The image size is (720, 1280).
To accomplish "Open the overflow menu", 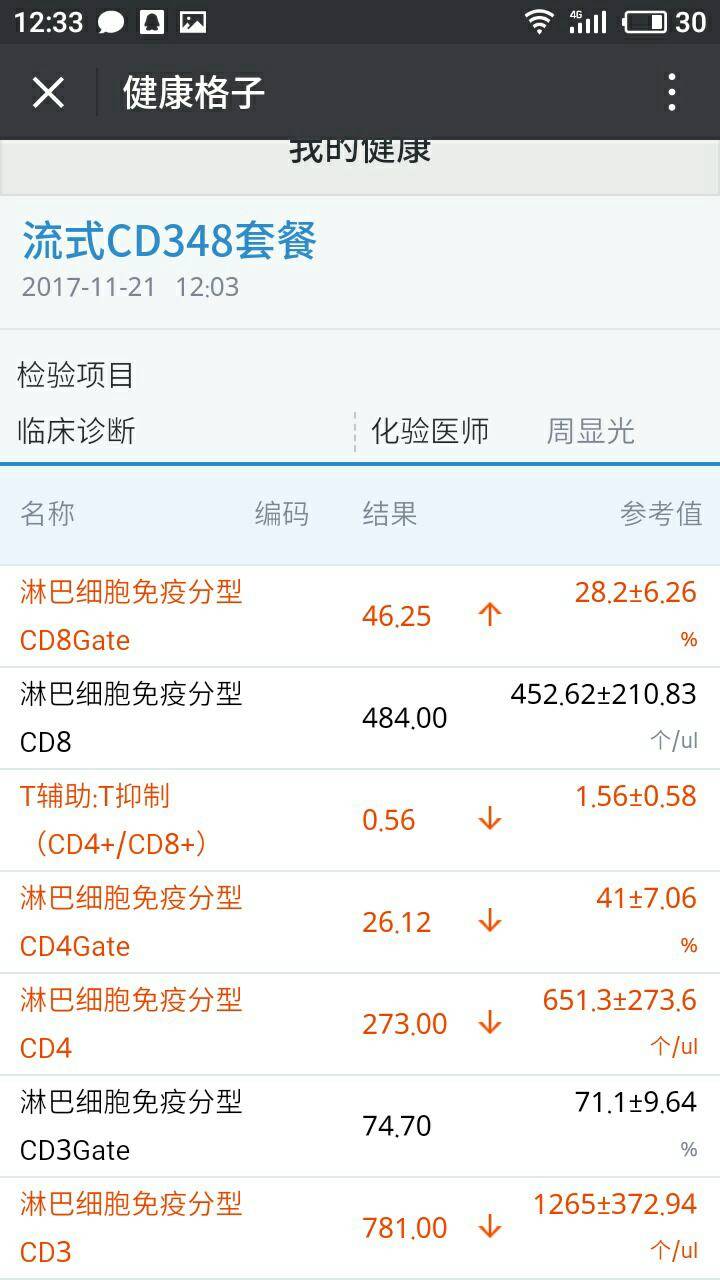I will pyautogui.click(x=672, y=93).
